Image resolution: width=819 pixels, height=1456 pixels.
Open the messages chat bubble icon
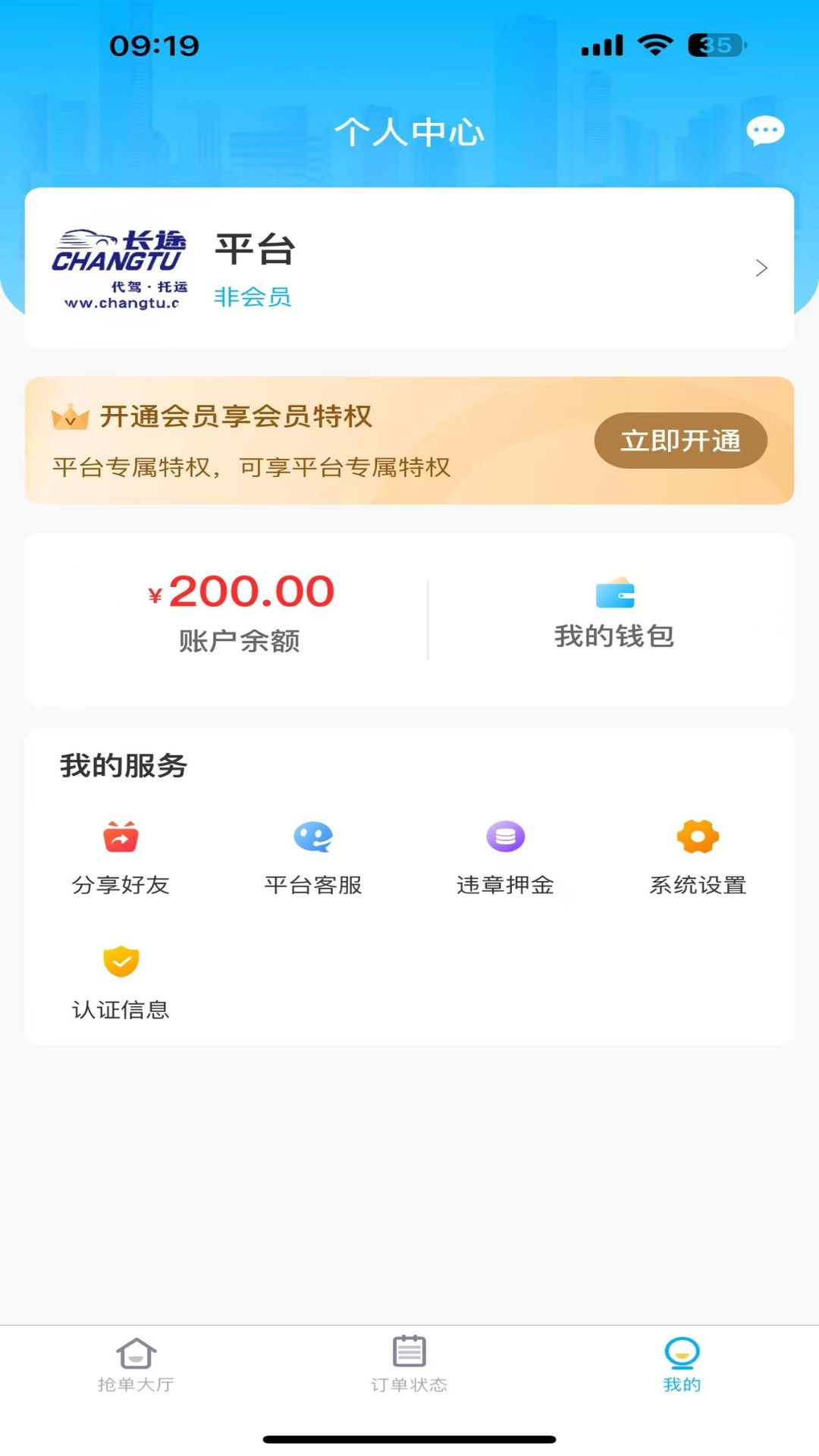pos(765,130)
